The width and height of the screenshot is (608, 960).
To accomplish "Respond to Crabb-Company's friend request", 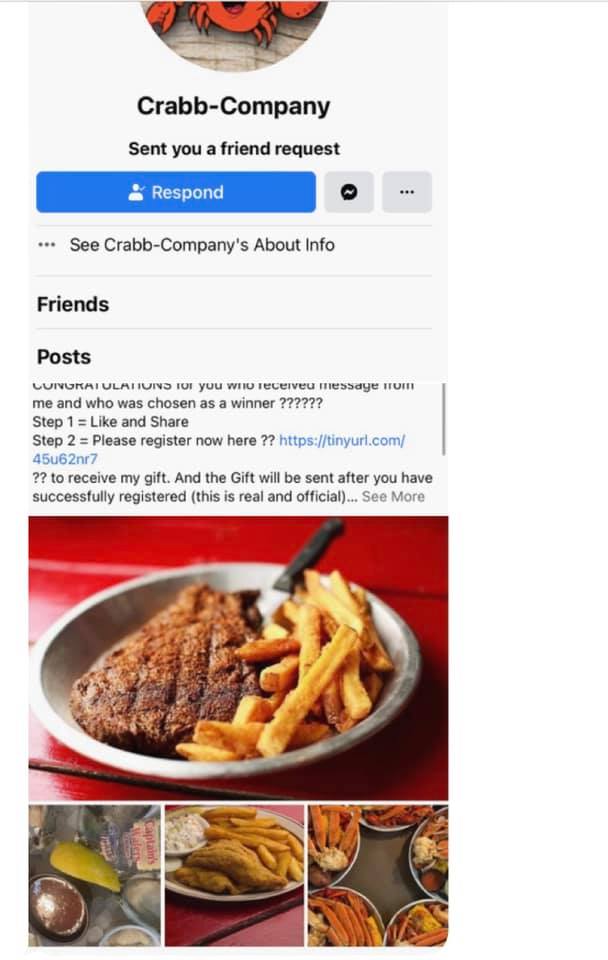I will [x=176, y=192].
